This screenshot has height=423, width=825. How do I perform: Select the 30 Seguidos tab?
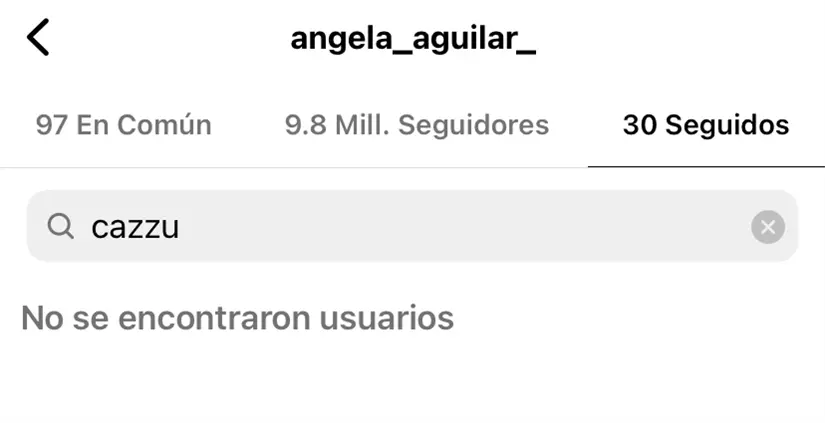click(x=705, y=125)
